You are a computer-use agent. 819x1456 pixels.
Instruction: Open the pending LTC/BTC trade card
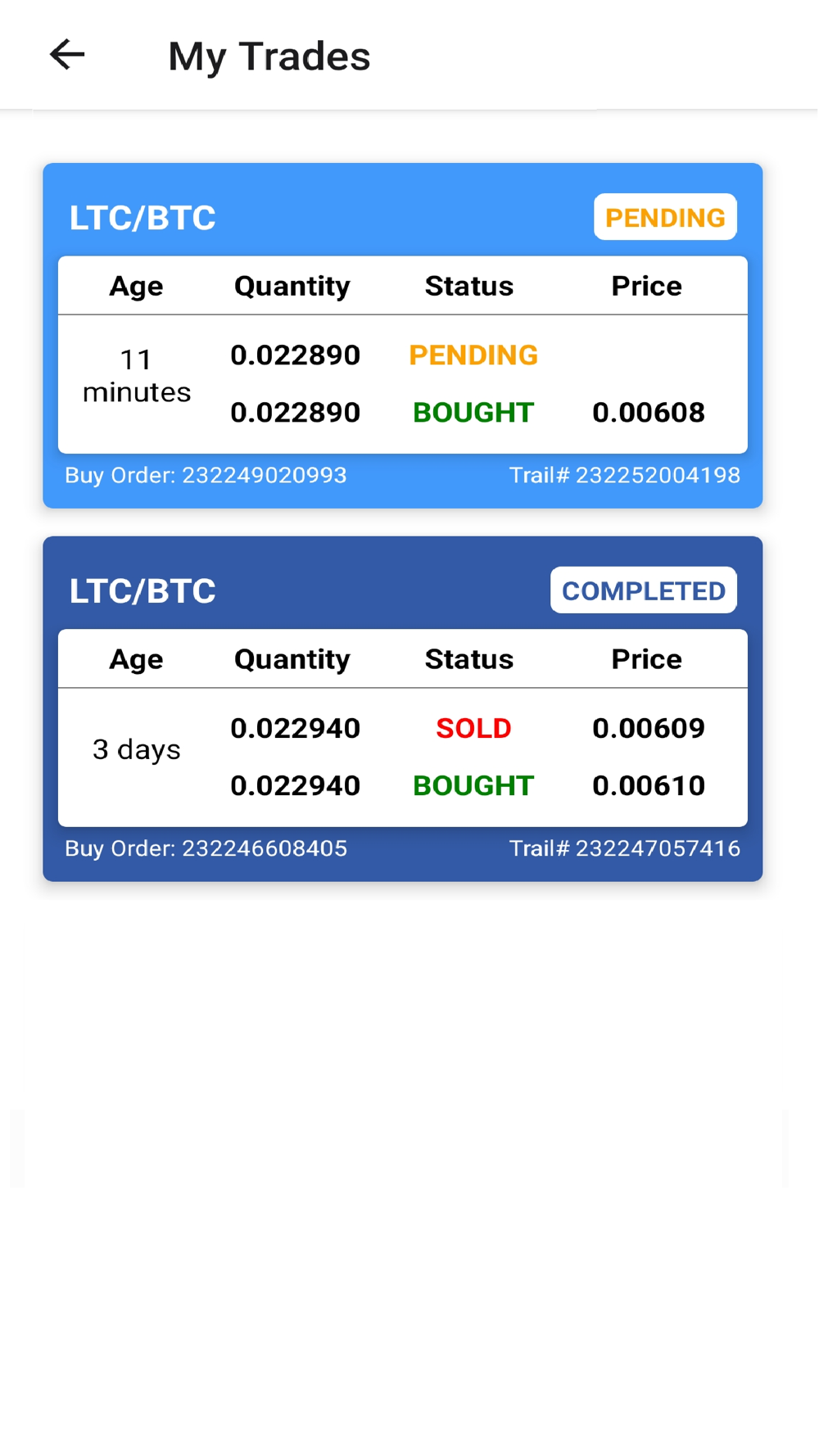[403, 336]
